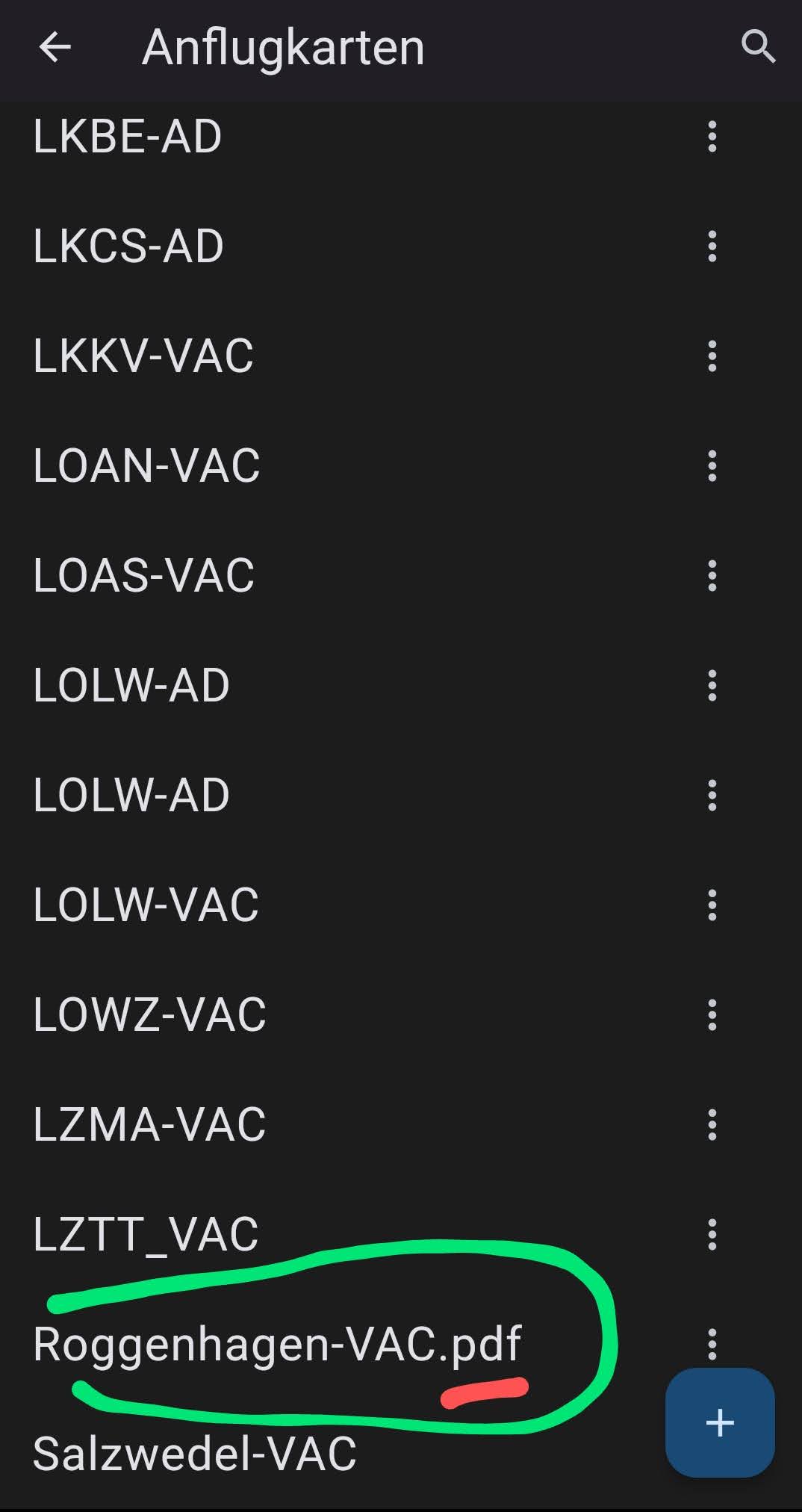
Task: Open the LKKV-VAC chart
Action: tap(143, 356)
